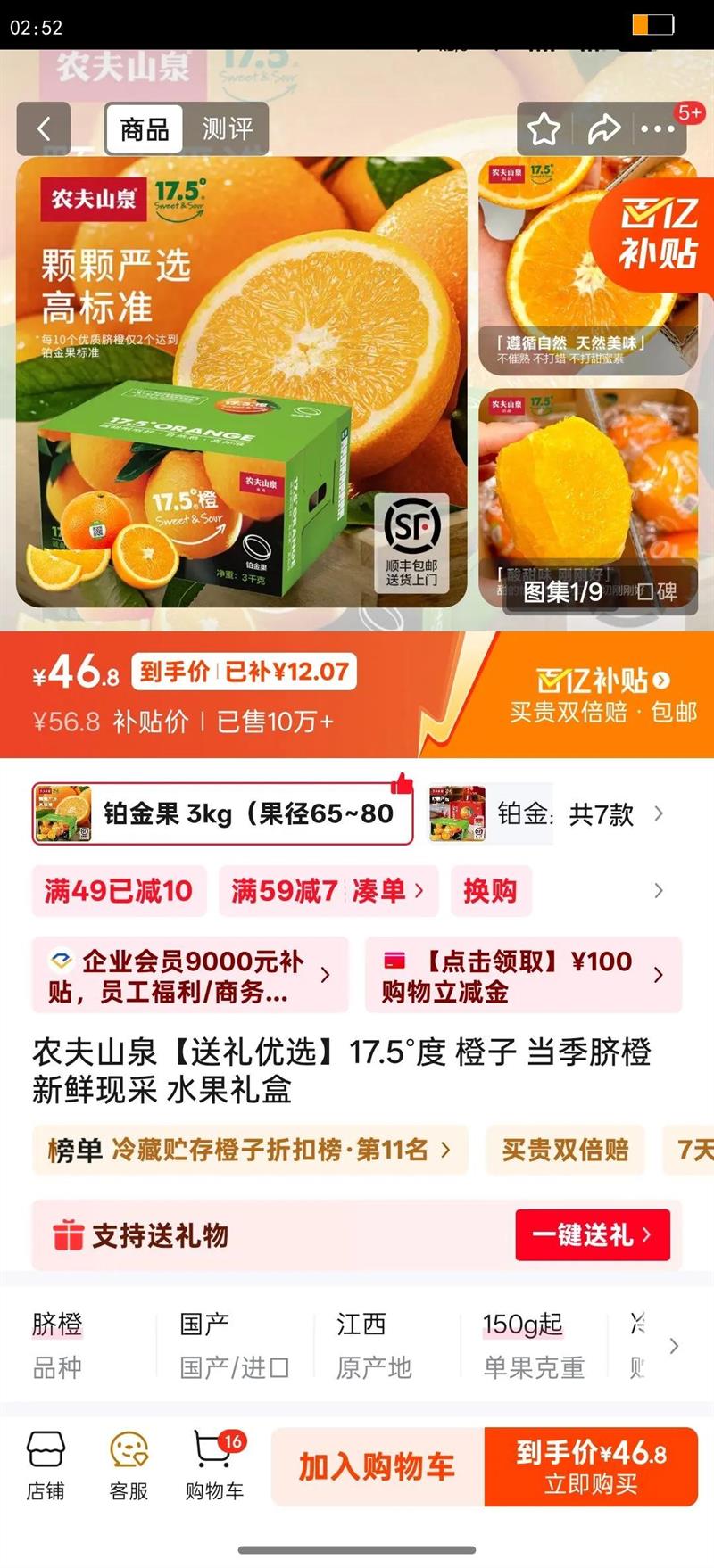This screenshot has height=1568, width=714.
Task: Contact 客服 customer service
Action: [x=129, y=1467]
